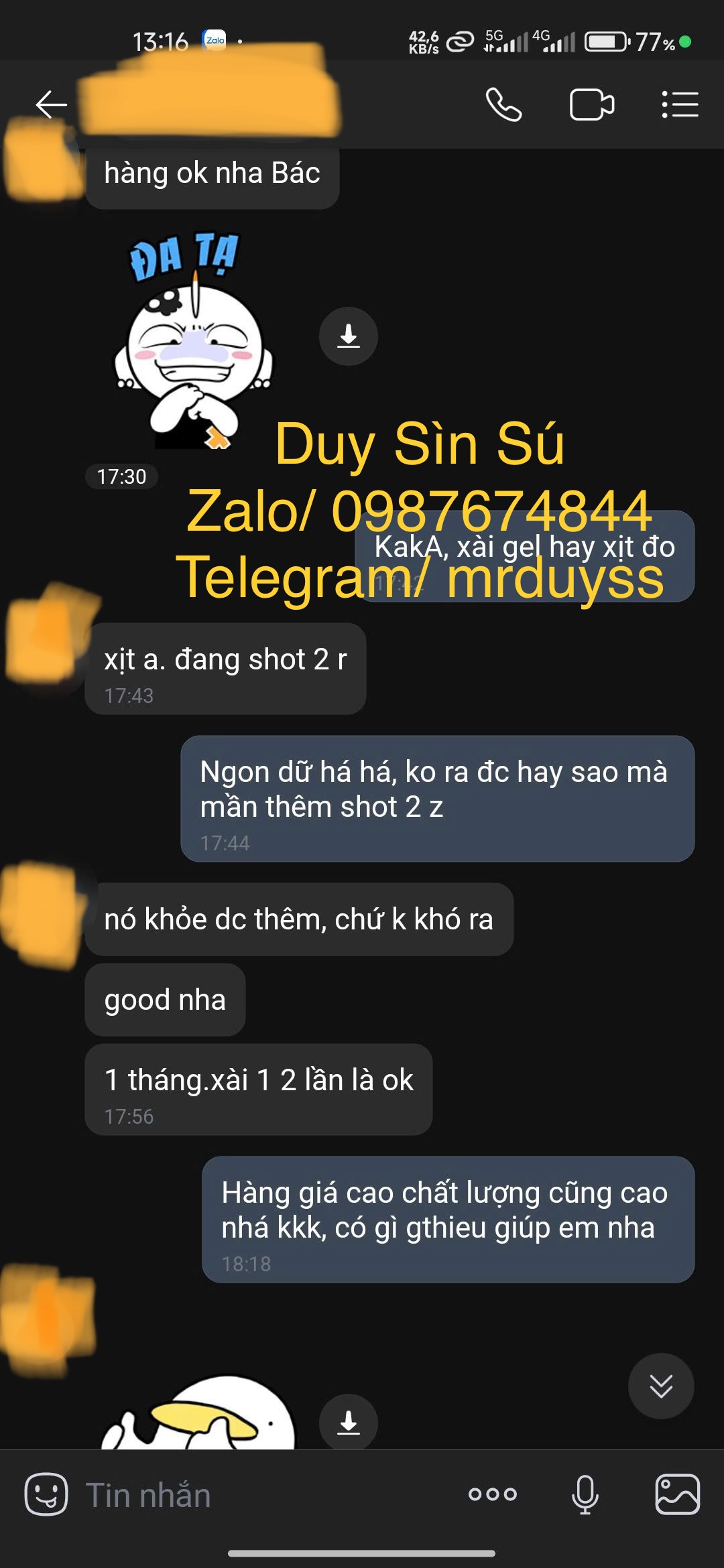Go back from this chat
Image resolution: width=724 pixels, height=1568 pixels.
51,105
